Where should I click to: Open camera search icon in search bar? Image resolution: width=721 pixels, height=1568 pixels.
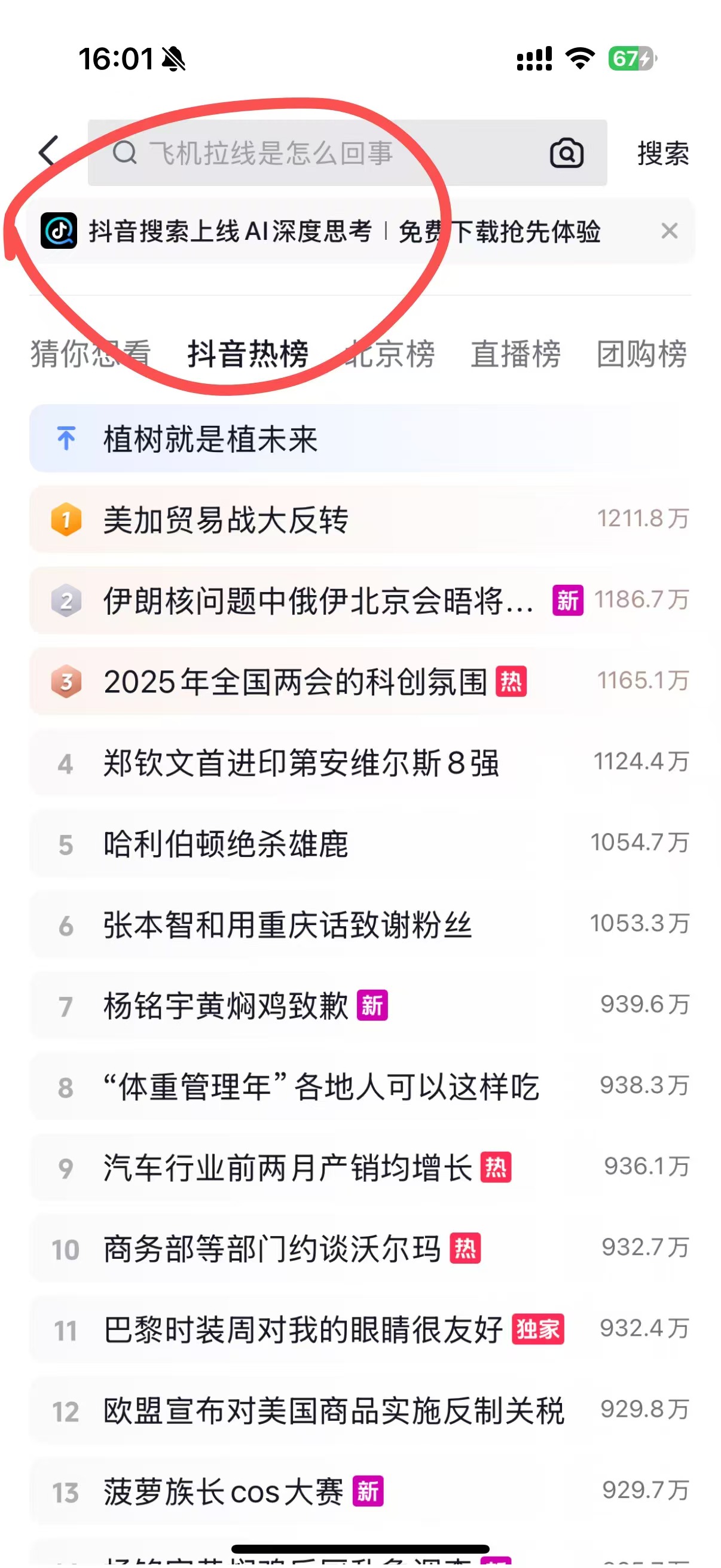566,152
